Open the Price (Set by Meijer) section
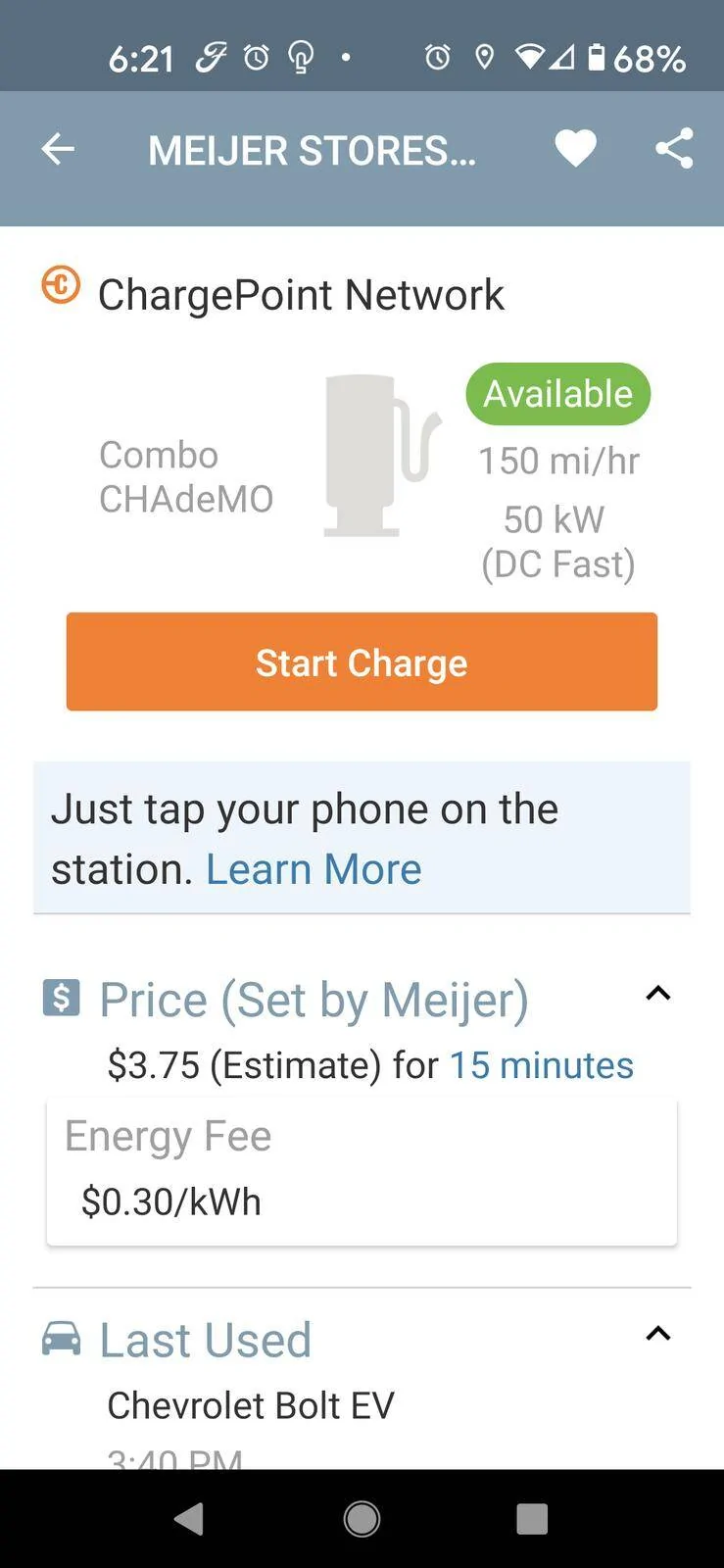Screen dimensions: 724x1568 (x=313, y=998)
